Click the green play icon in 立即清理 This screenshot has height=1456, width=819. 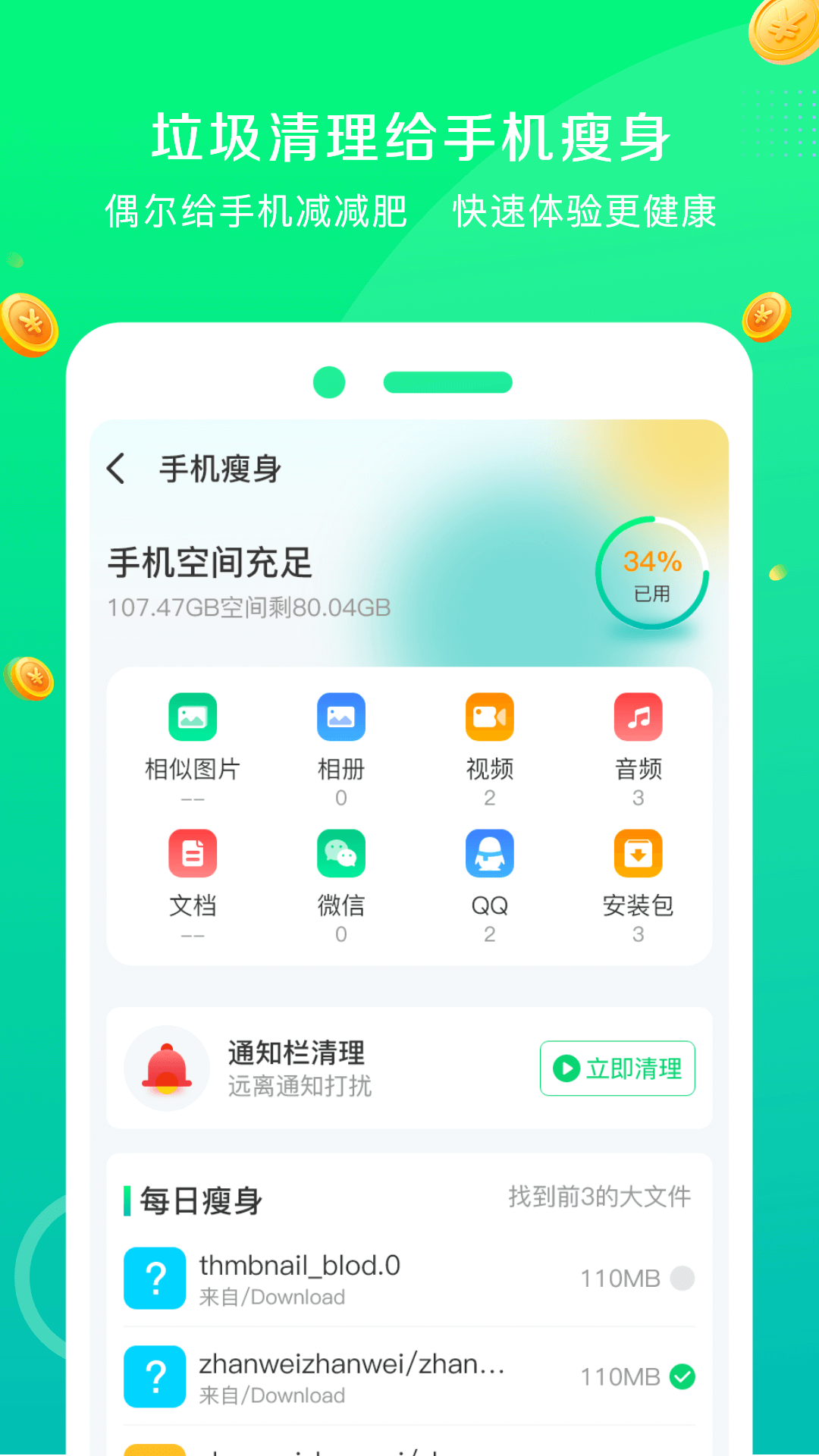pos(564,1068)
